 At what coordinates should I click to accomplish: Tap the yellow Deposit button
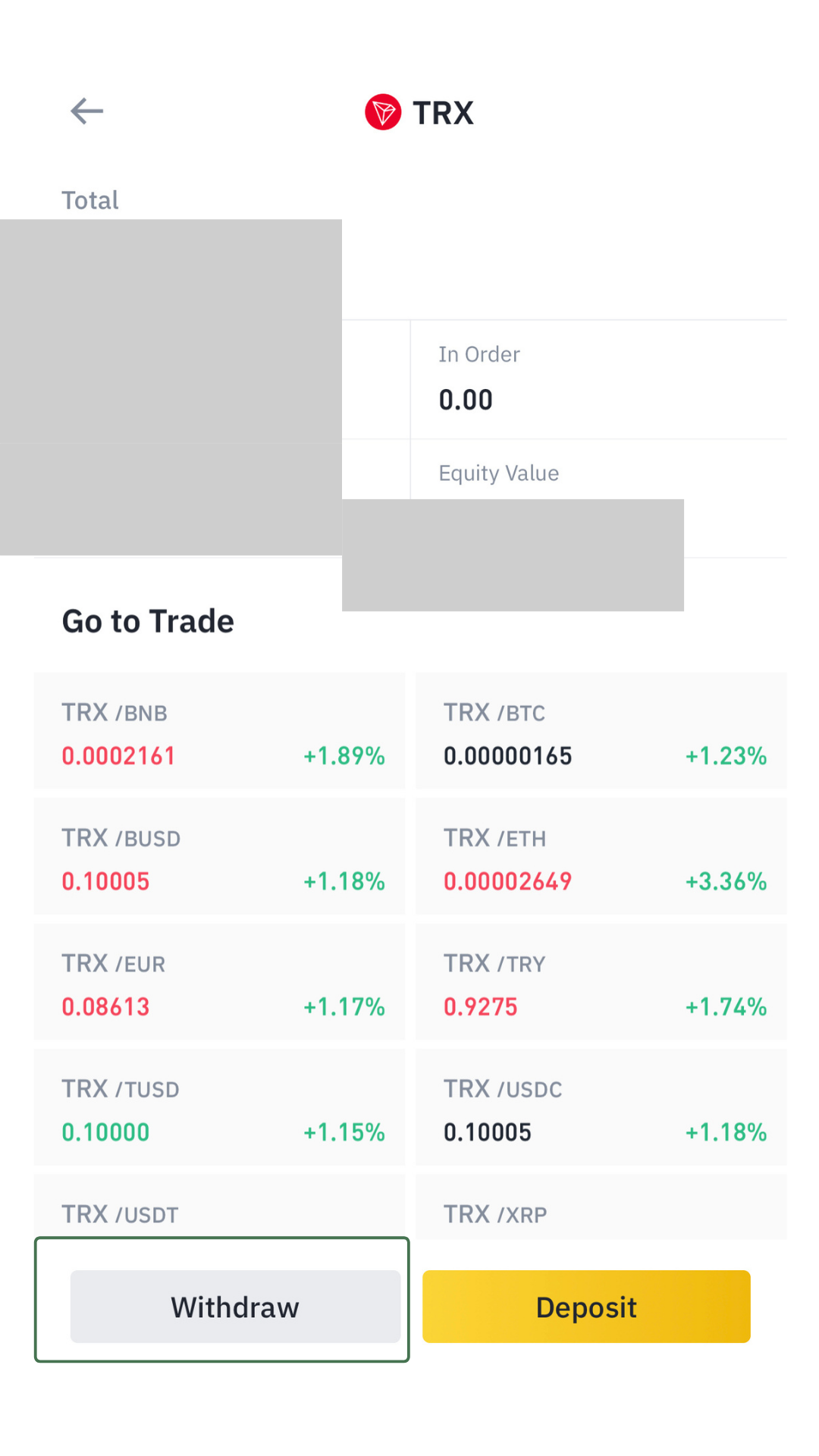pos(586,1307)
